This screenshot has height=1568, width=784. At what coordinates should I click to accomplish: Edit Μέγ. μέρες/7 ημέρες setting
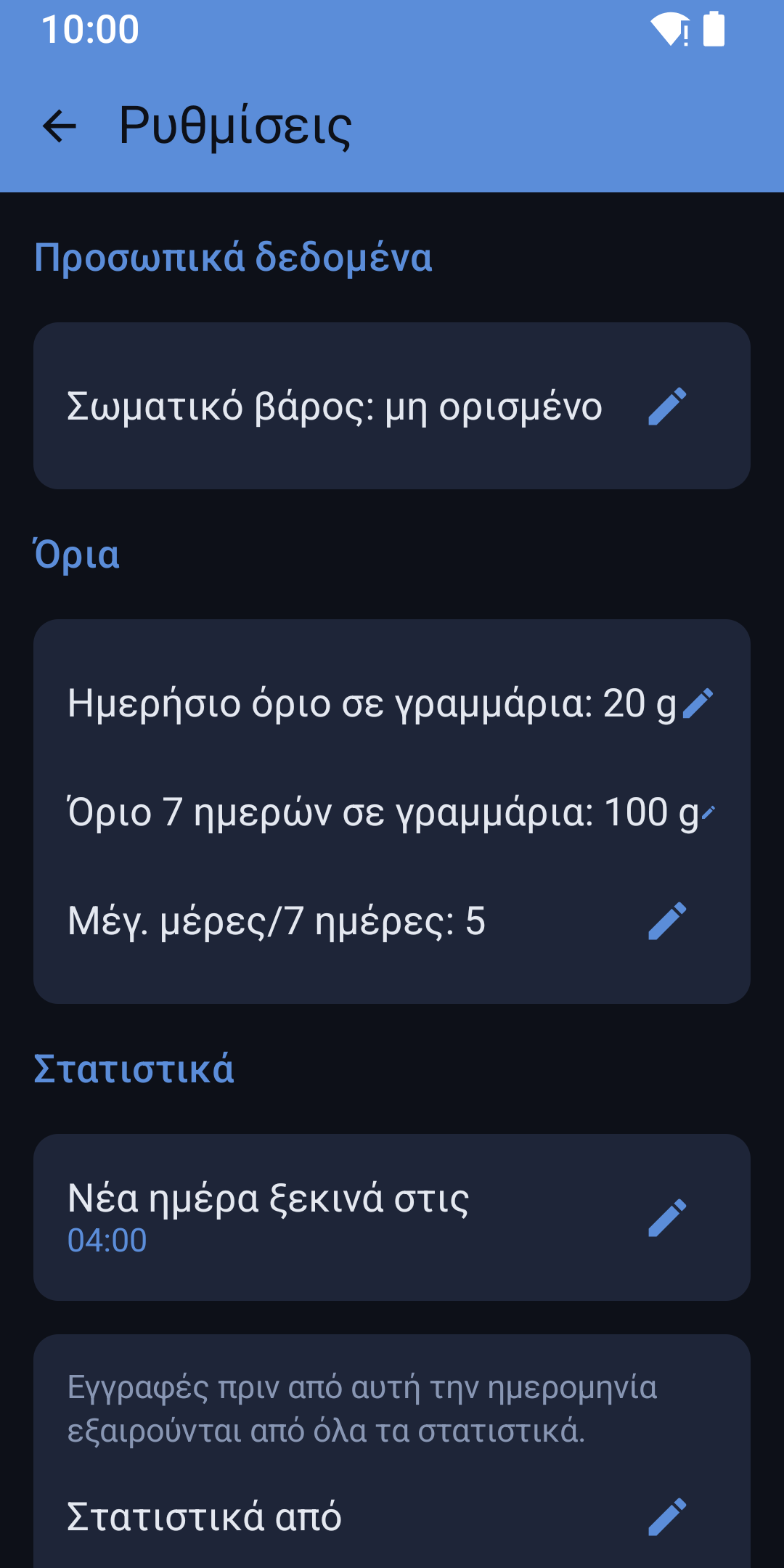pyautogui.click(x=667, y=921)
